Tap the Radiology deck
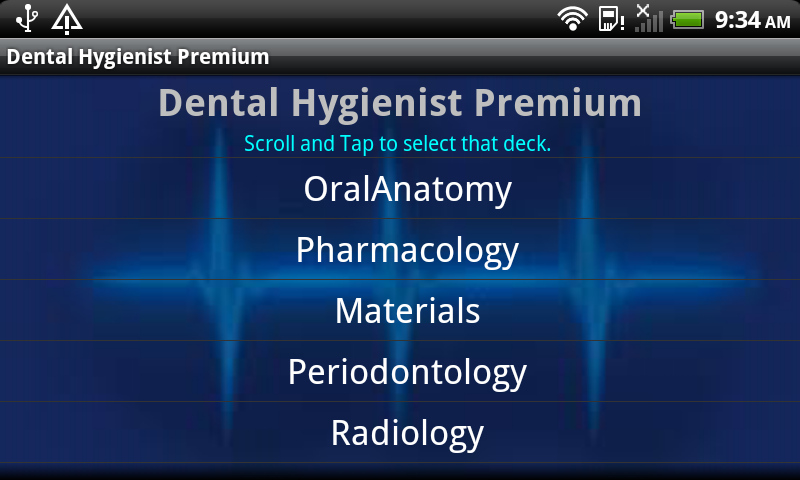 [x=407, y=433]
